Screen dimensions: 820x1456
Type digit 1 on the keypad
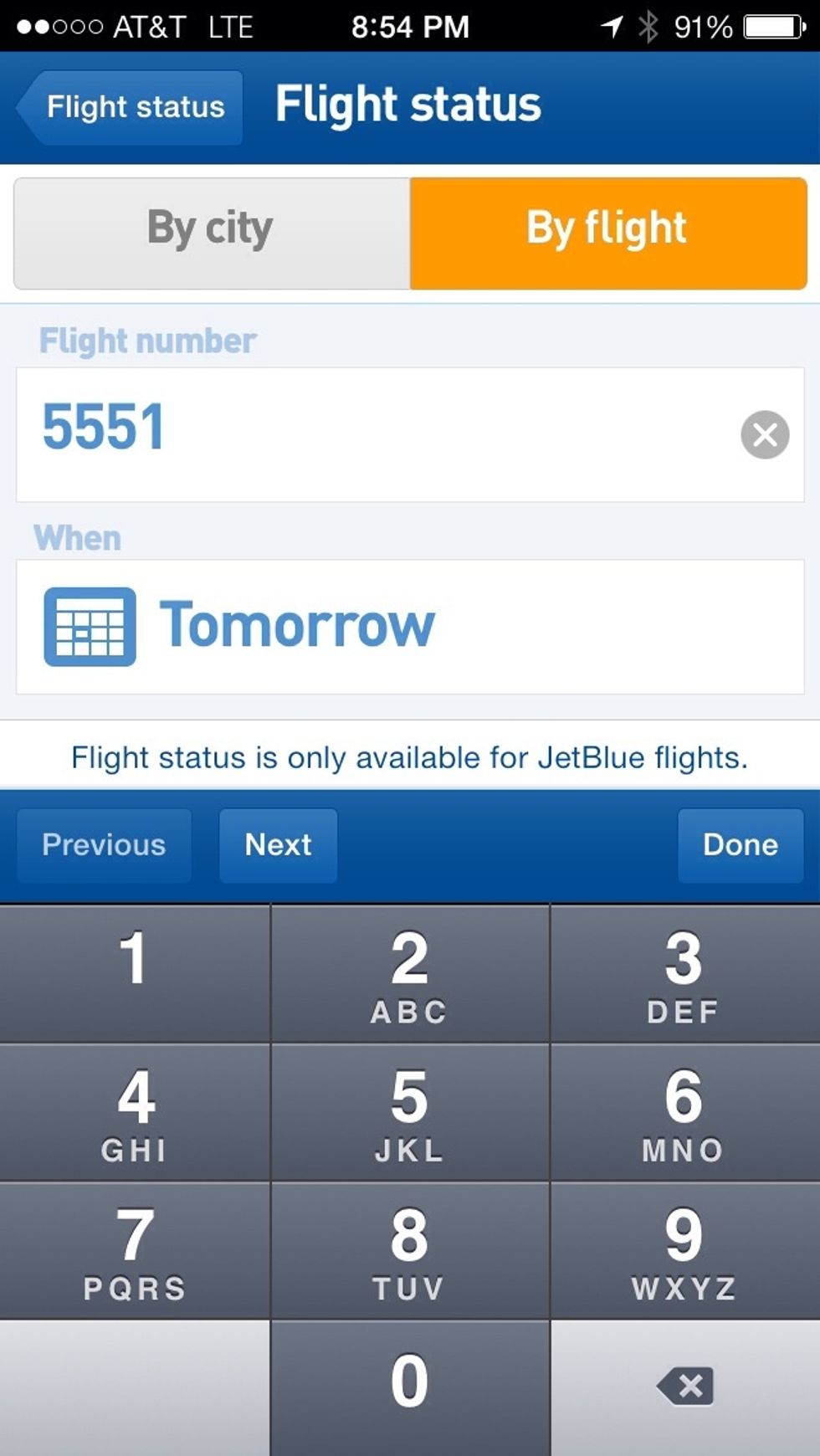[134, 971]
